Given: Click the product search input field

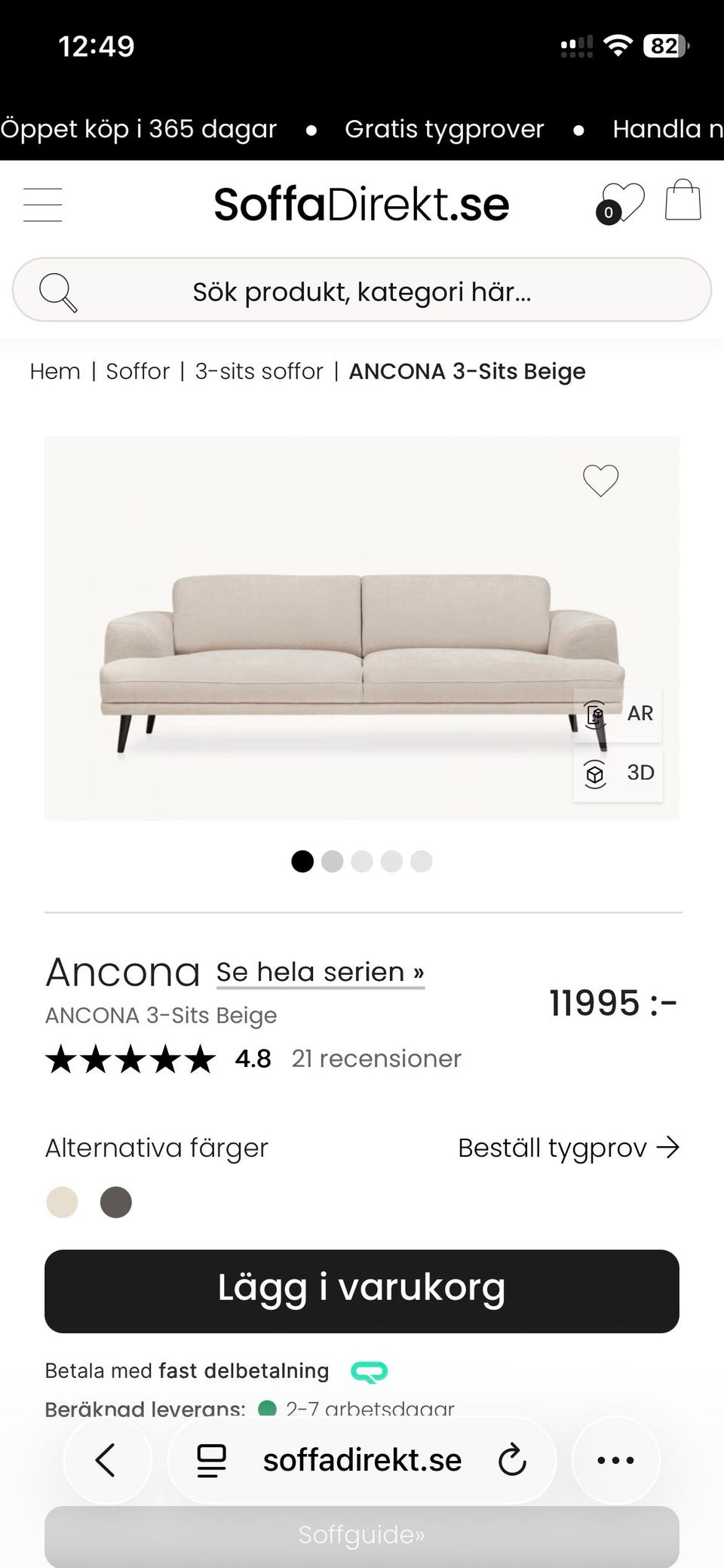Looking at the screenshot, I should pos(362,291).
